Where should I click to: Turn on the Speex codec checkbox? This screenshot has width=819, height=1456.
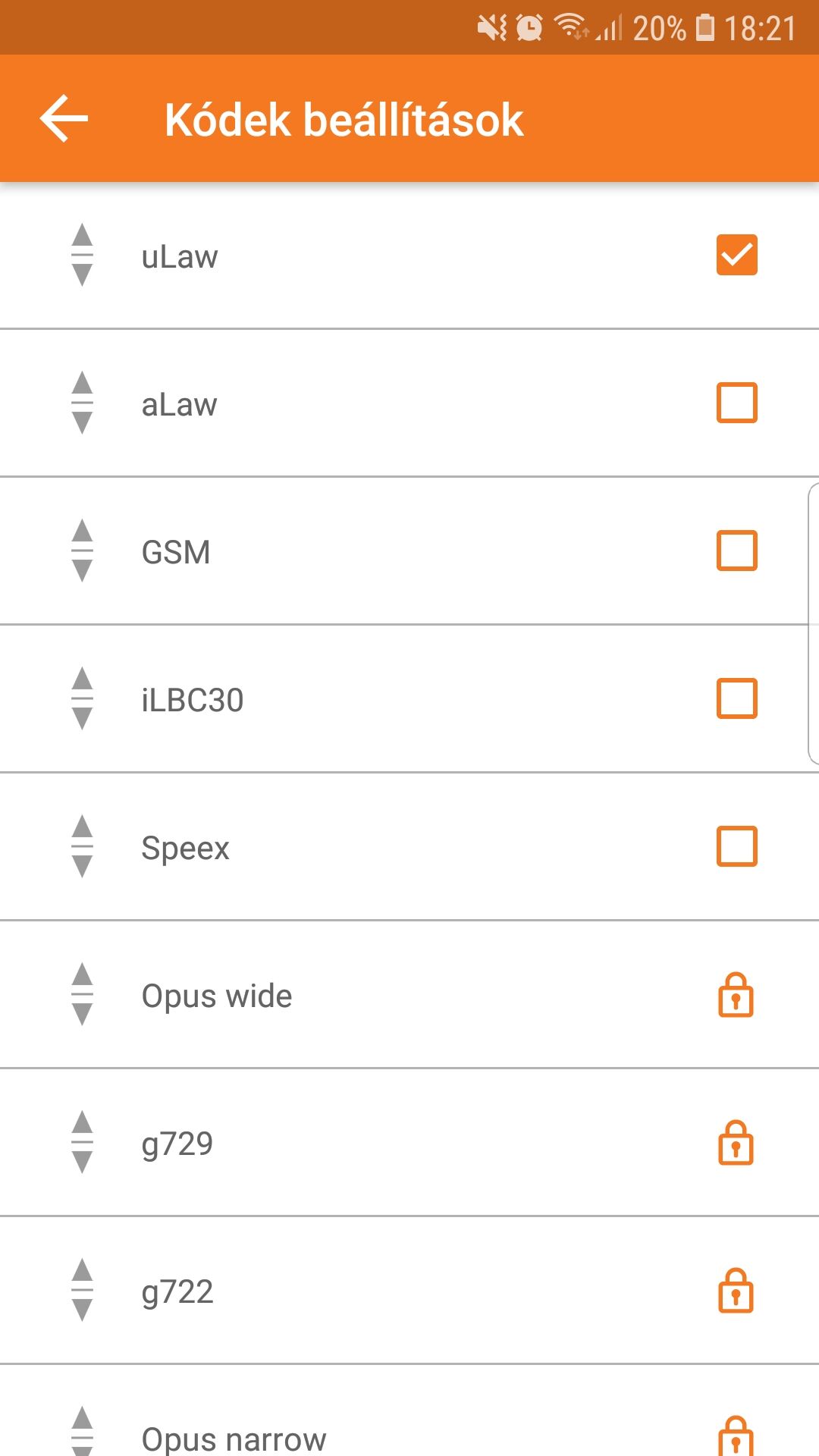tap(736, 846)
